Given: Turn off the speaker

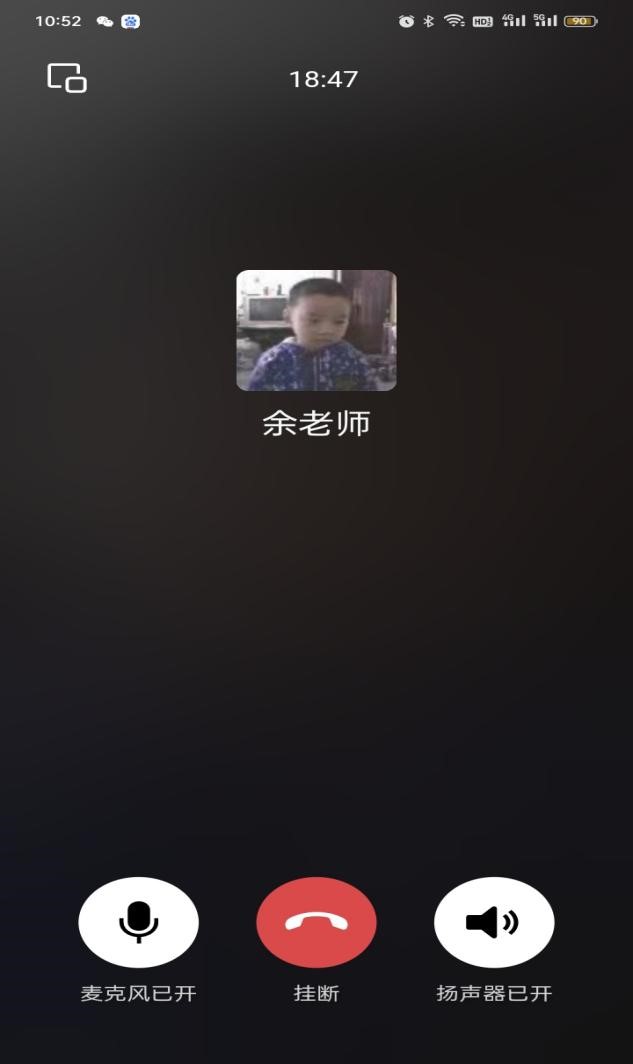Looking at the screenshot, I should coord(494,922).
